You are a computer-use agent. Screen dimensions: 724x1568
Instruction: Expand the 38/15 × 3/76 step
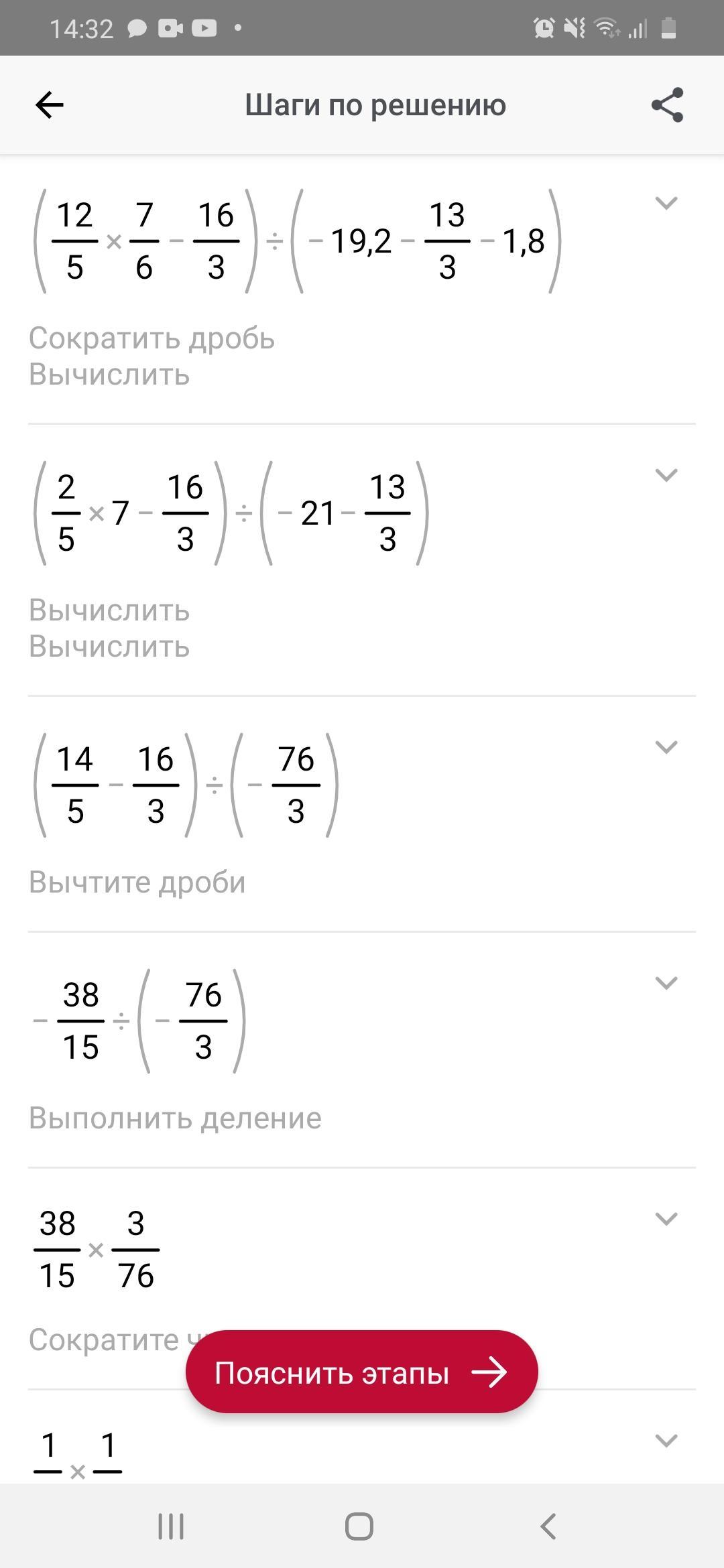pyautogui.click(x=666, y=1219)
